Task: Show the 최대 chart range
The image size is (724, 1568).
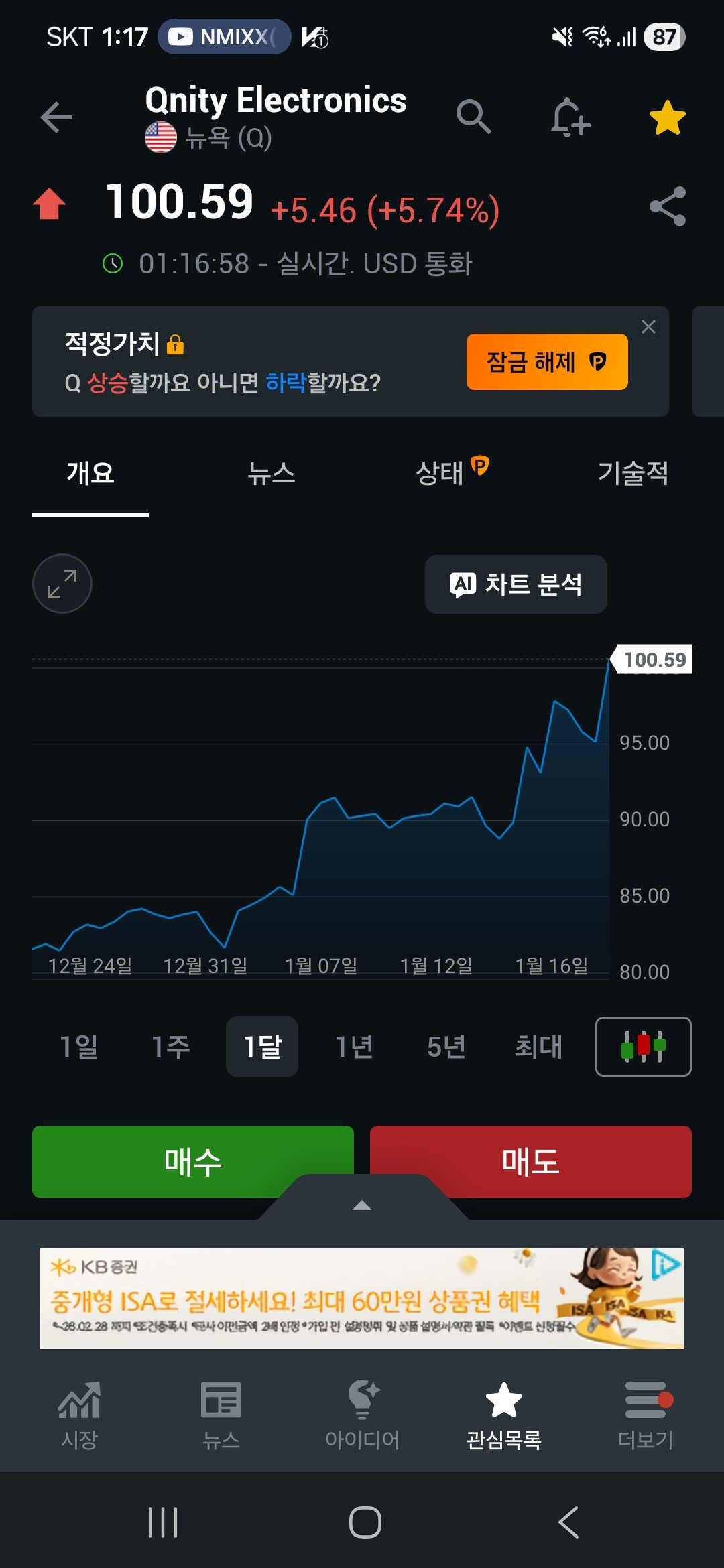Action: [538, 1047]
